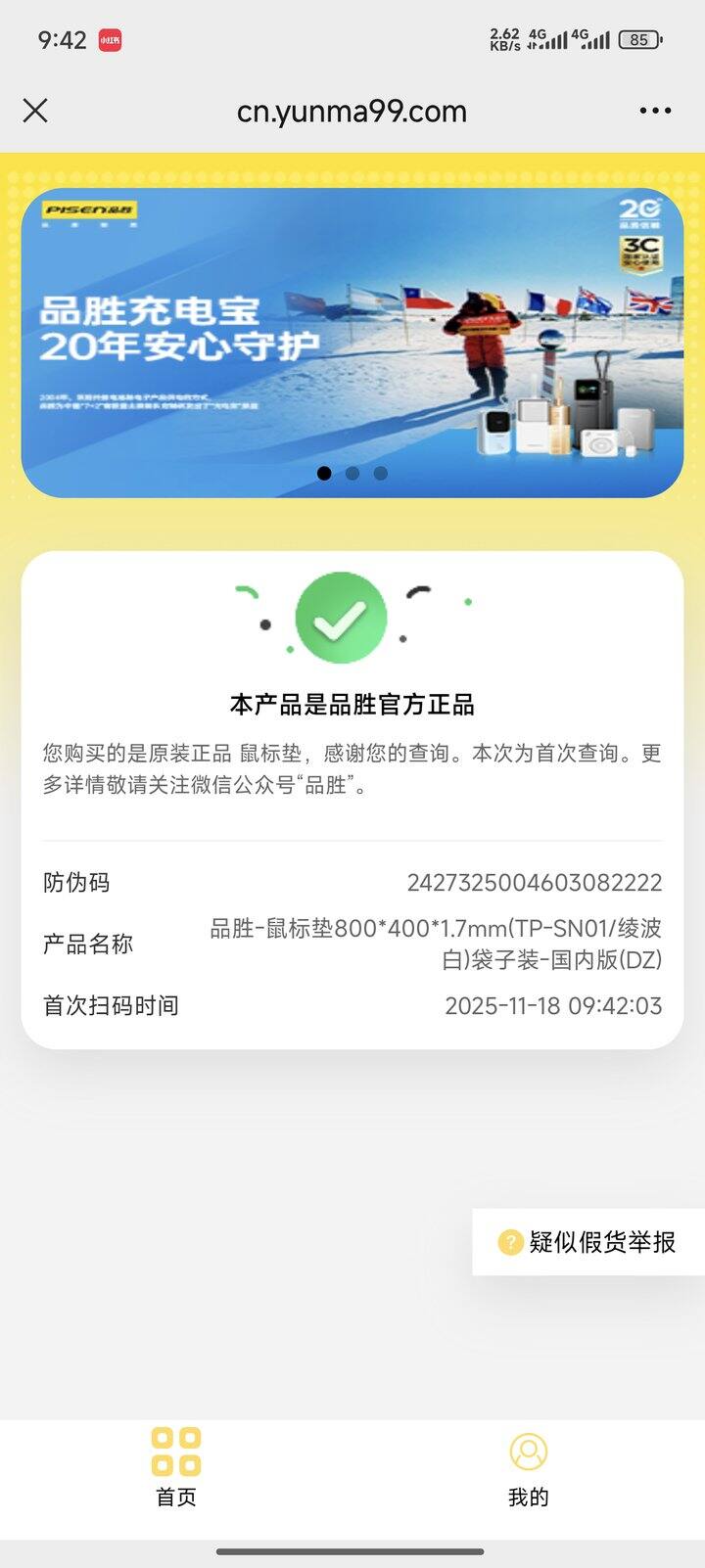Close the yunma99 web page
Image resolution: width=705 pixels, height=1568 pixels.
pos(35,111)
